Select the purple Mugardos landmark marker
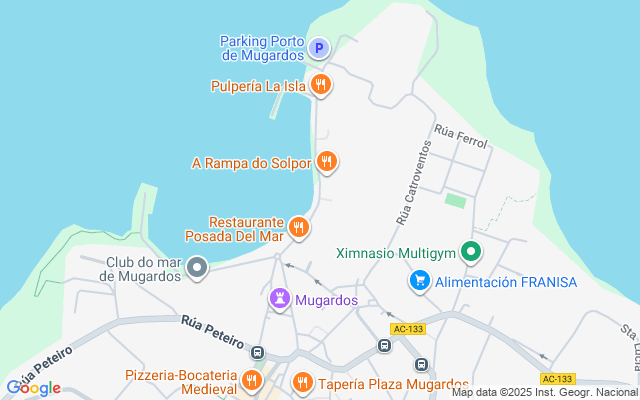This screenshot has width=640, height=400. tap(280, 299)
